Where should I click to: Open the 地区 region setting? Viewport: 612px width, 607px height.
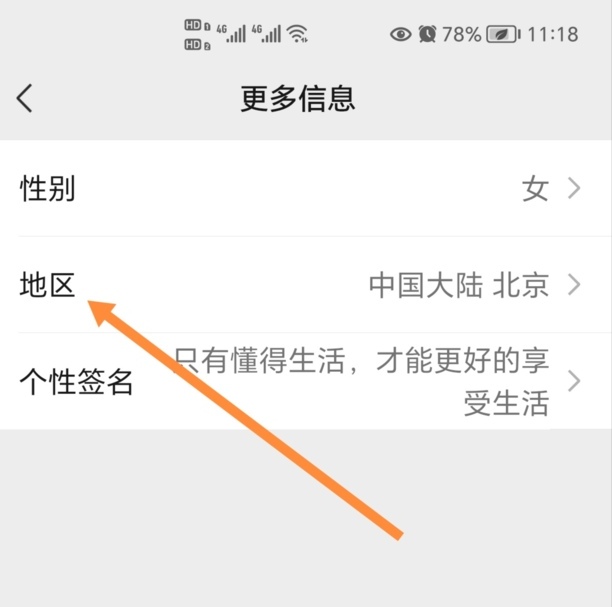(305, 285)
